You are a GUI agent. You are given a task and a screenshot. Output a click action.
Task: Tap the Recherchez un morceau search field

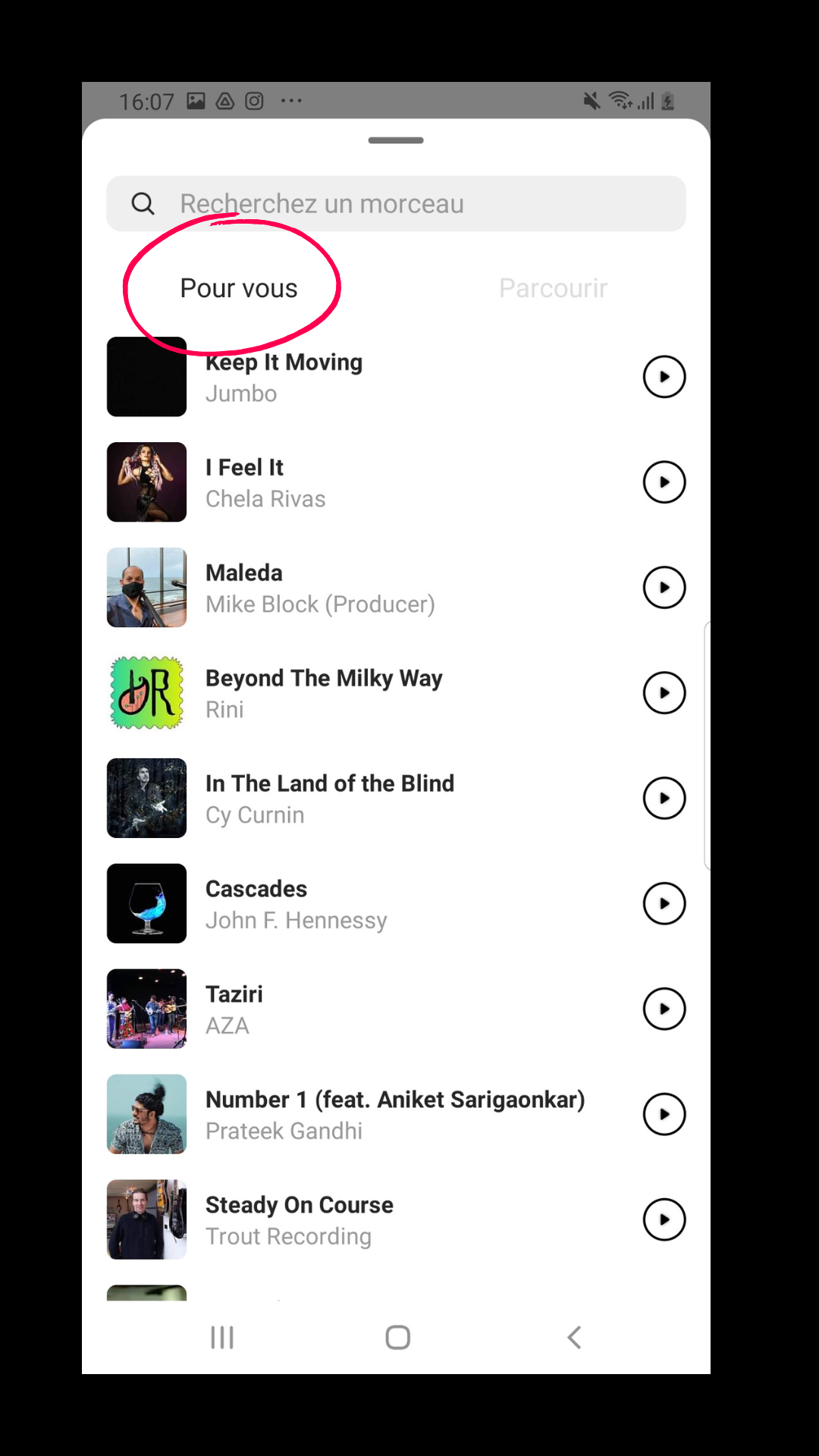(x=396, y=203)
